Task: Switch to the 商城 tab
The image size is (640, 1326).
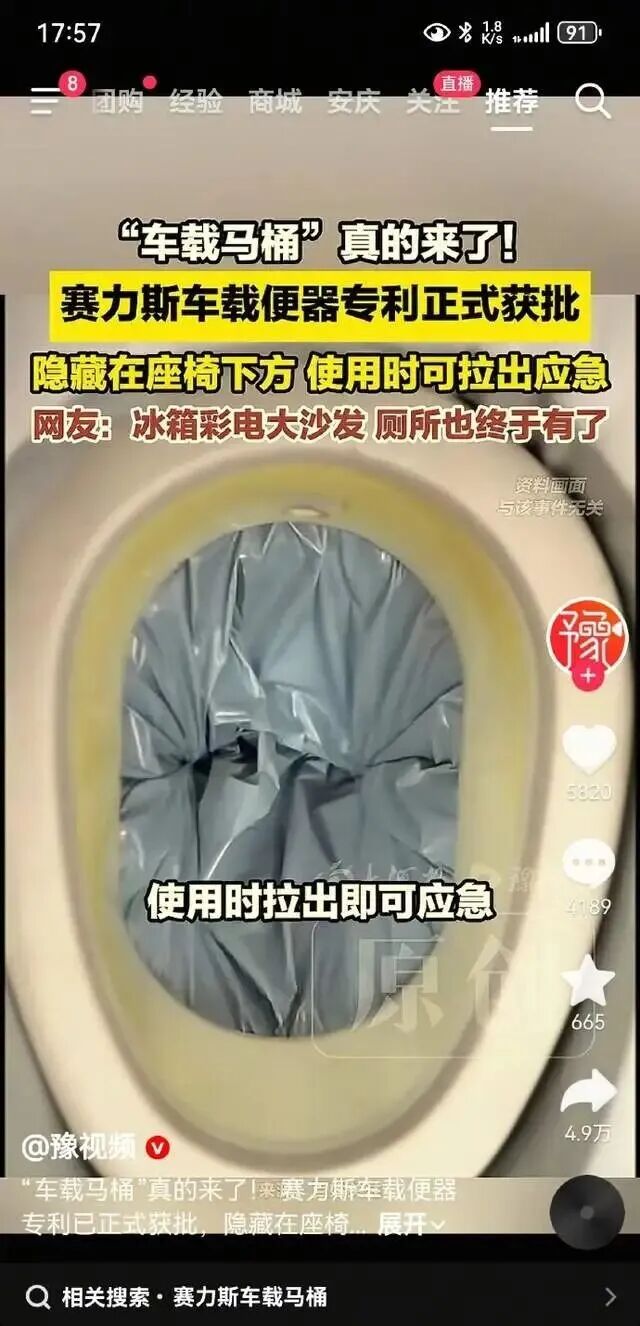Action: [275, 101]
